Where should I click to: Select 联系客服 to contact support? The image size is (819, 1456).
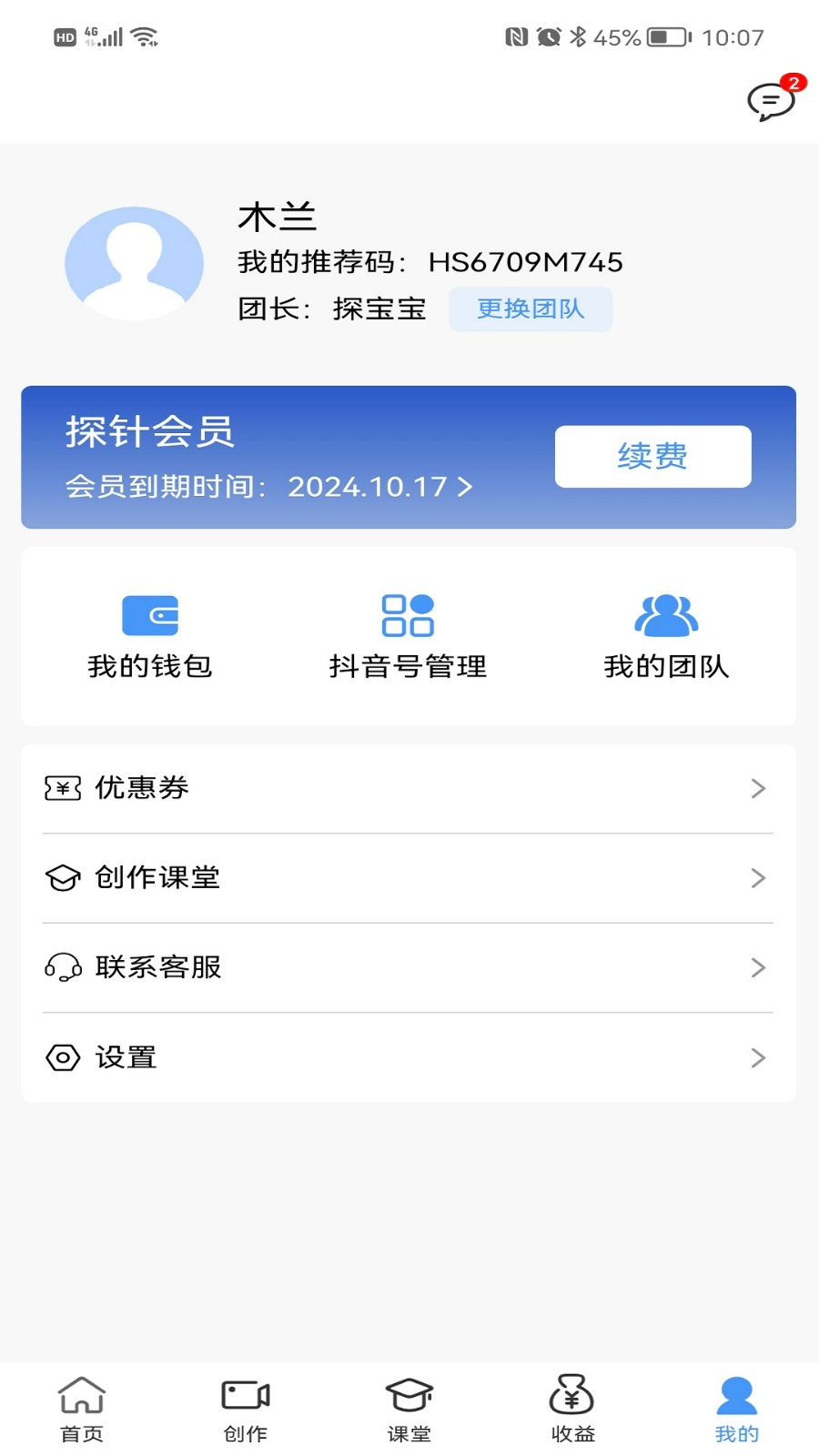(x=408, y=967)
